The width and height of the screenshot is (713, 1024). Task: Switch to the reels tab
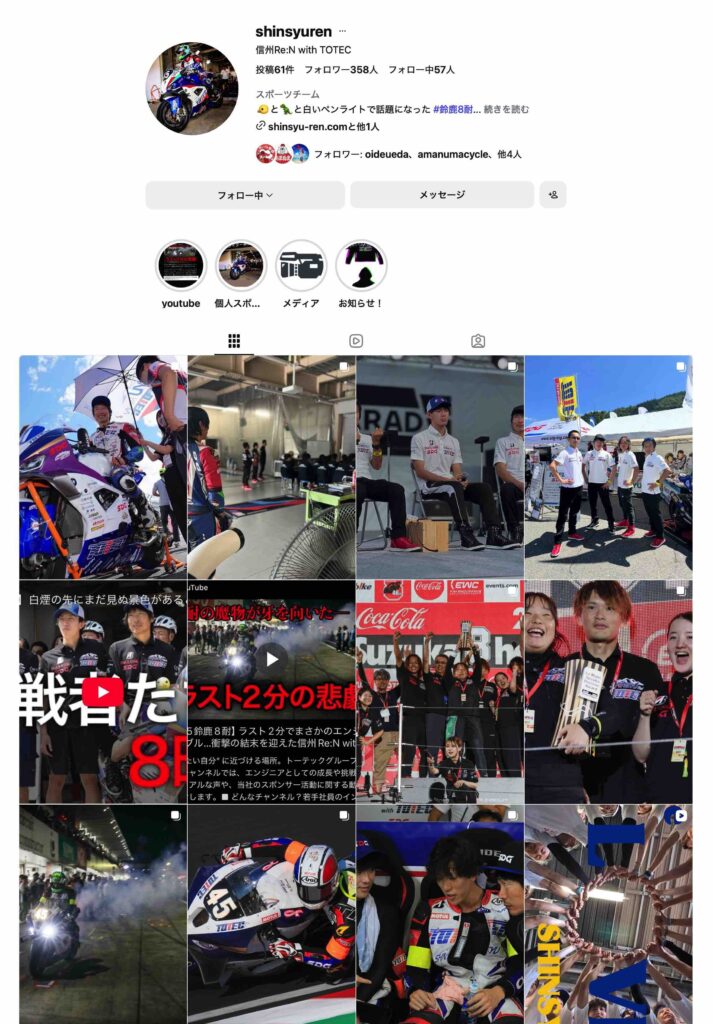(356, 341)
